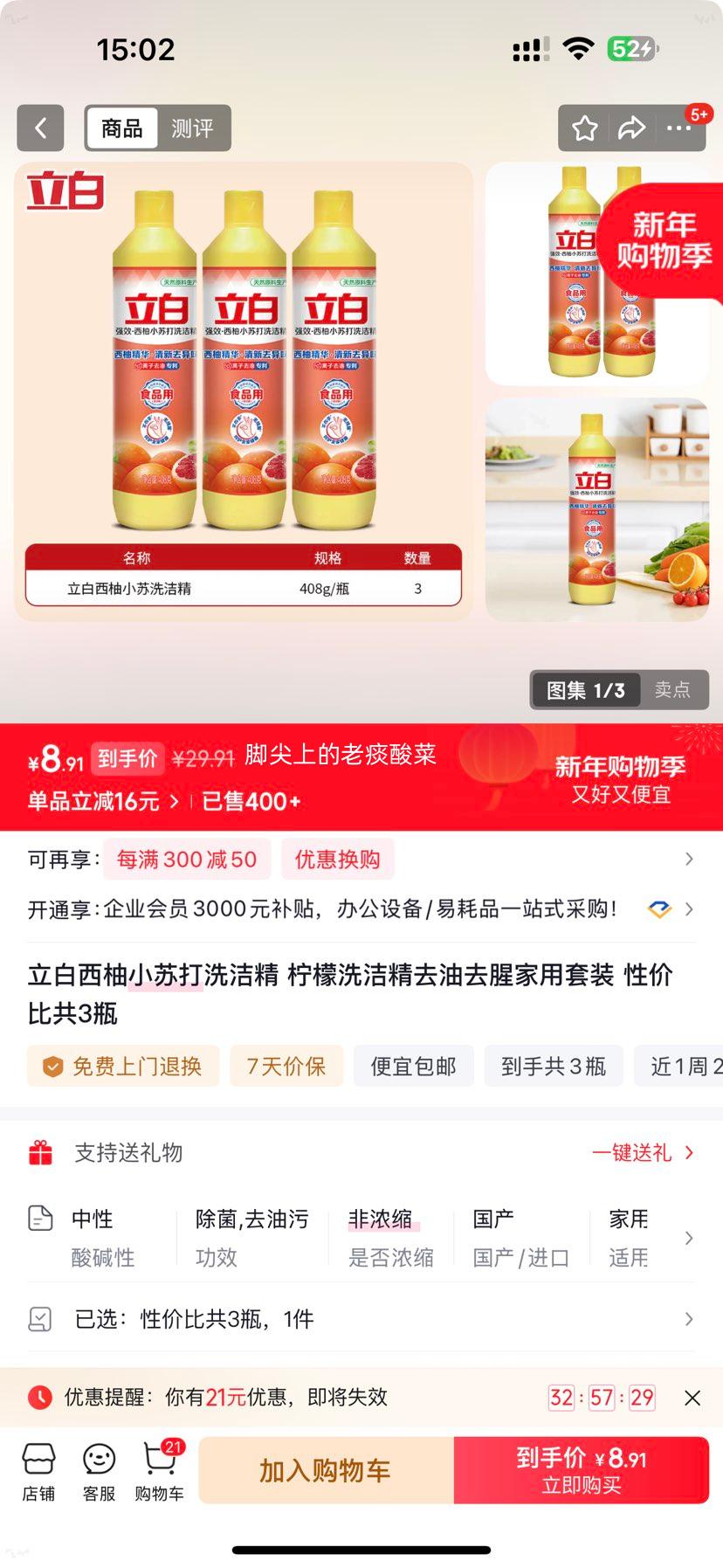Open the 一键送礼 link

tap(634, 1152)
